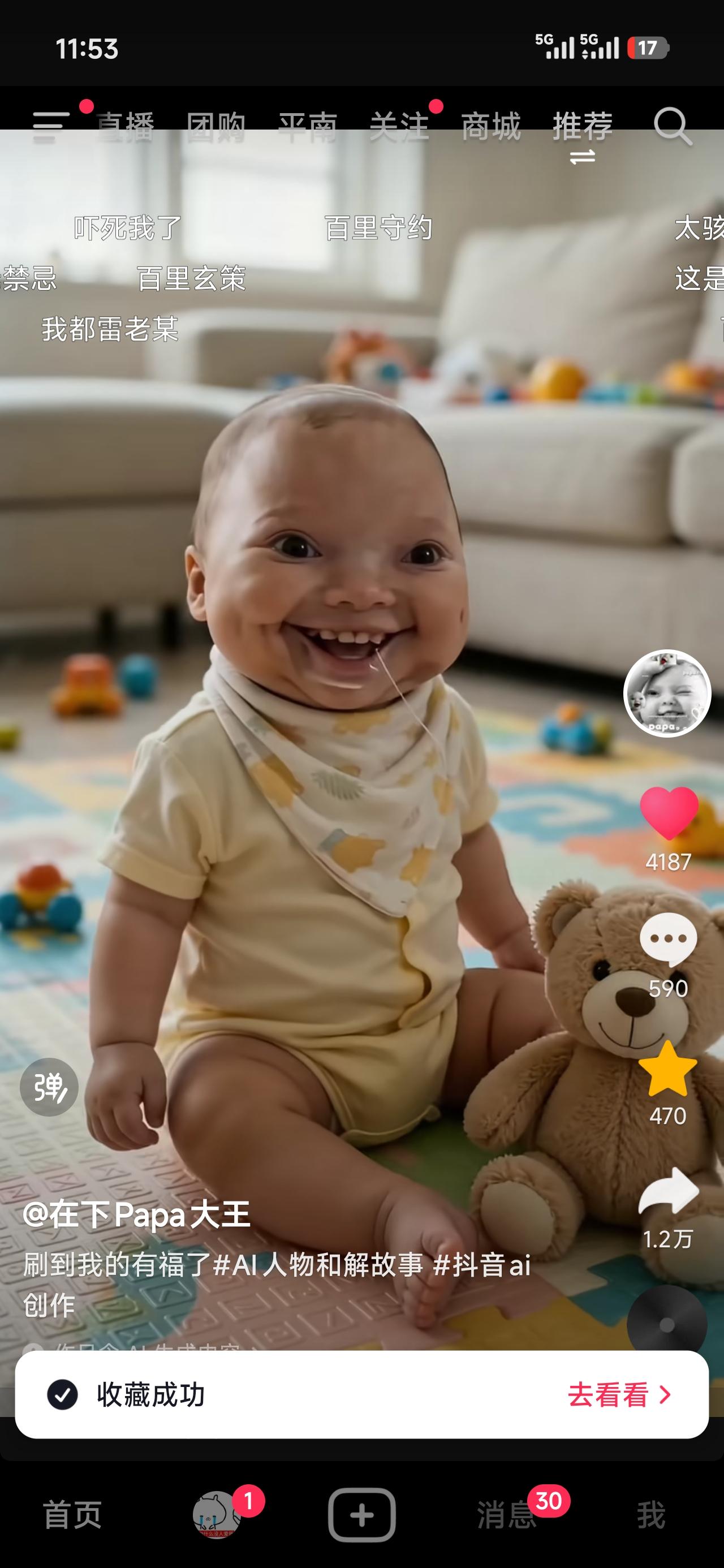This screenshot has width=724, height=1568.
Task: Toggle the 弹 danmaku button
Action: coord(49,1087)
